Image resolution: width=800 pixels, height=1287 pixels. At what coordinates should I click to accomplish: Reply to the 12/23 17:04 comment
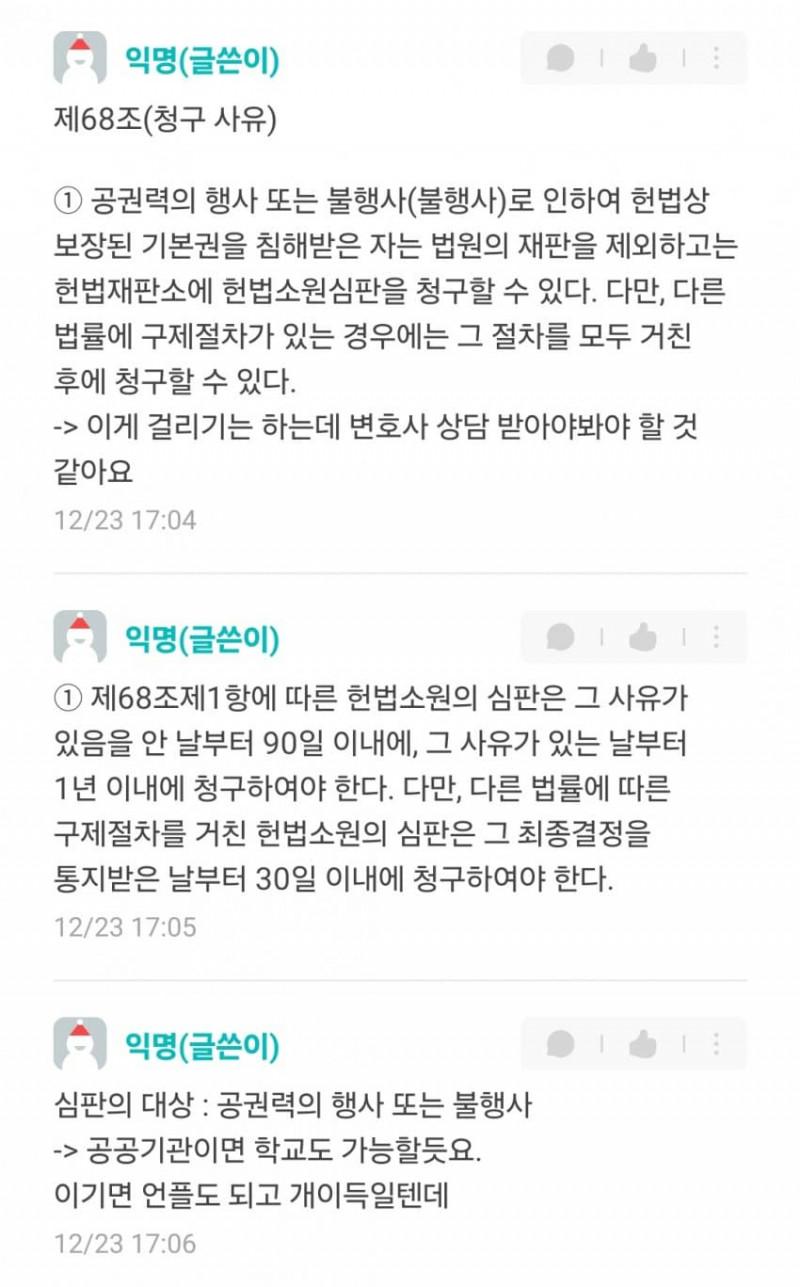(561, 58)
